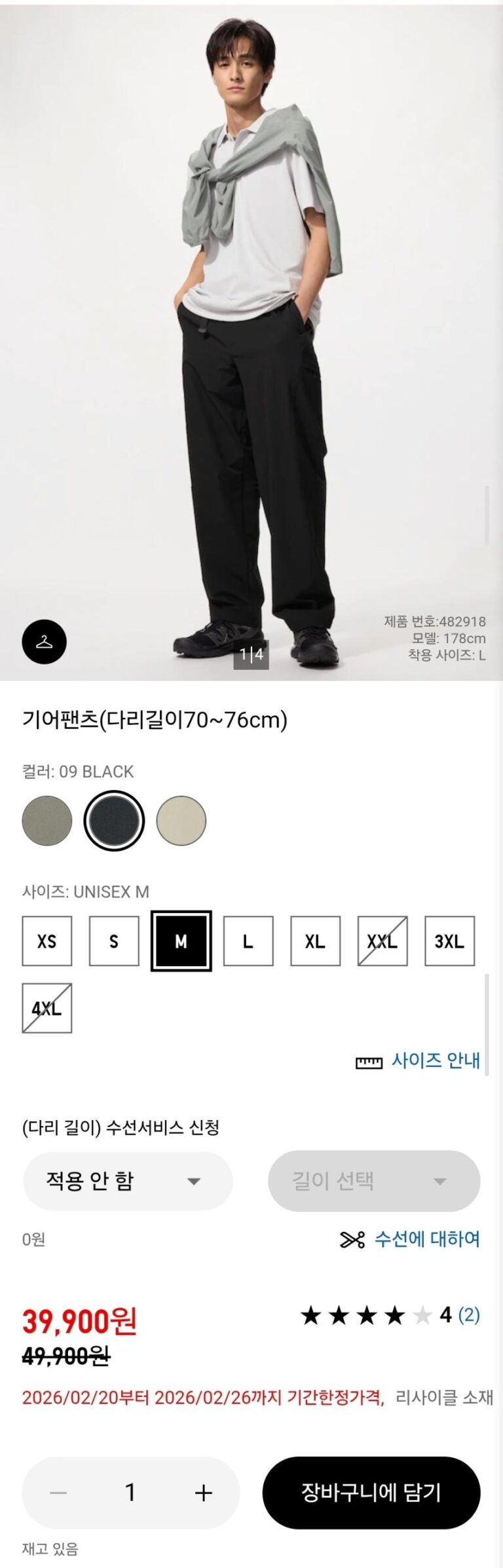
Task: Tap 장바구니에 담기 to add to cart
Action: 371,1493
